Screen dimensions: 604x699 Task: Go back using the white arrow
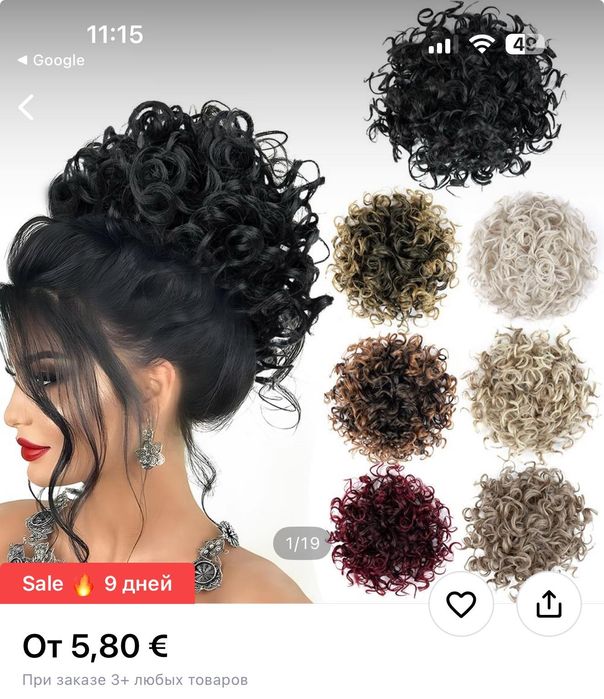pyautogui.click(x=27, y=107)
